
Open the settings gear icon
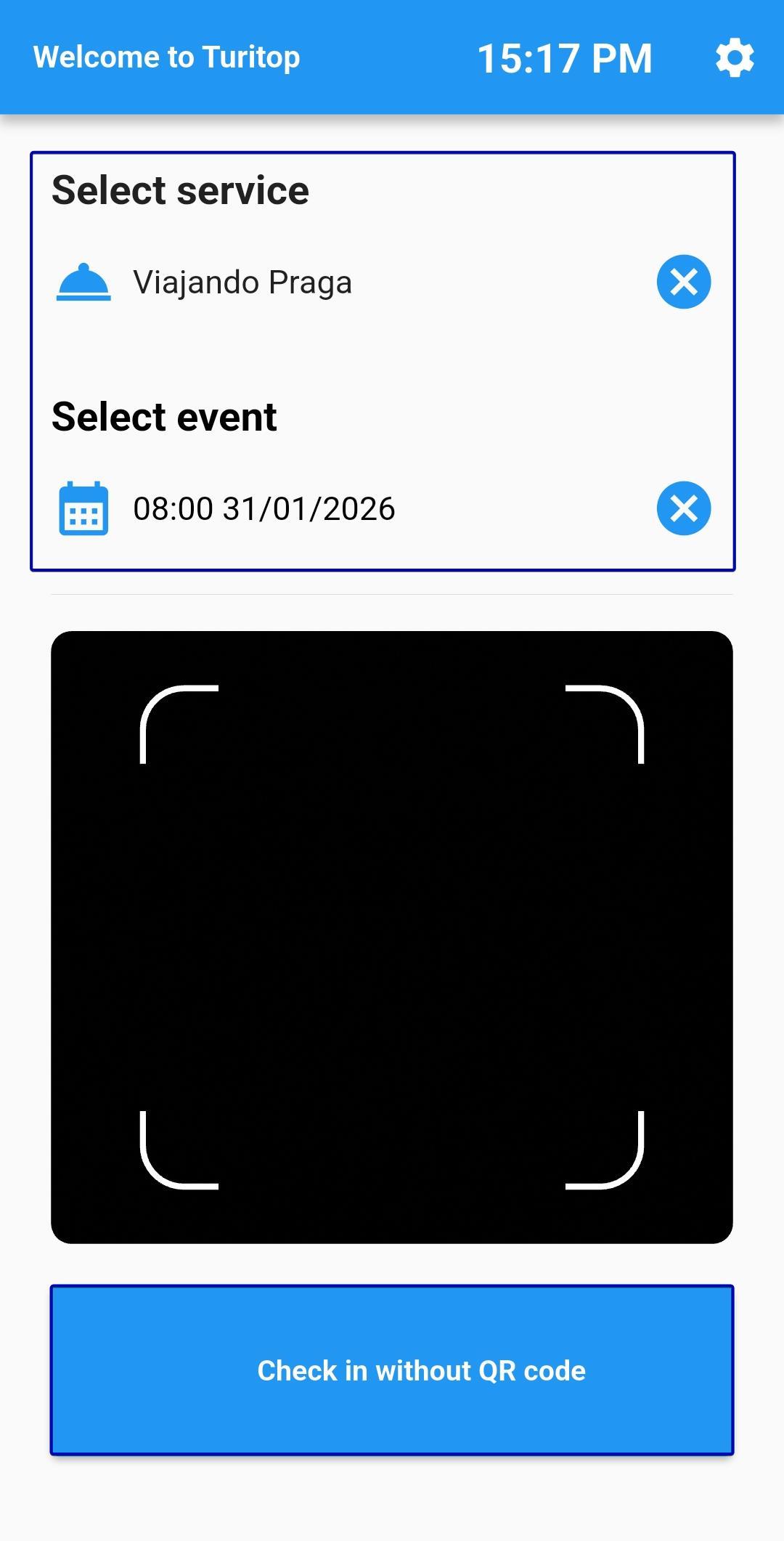coord(734,57)
